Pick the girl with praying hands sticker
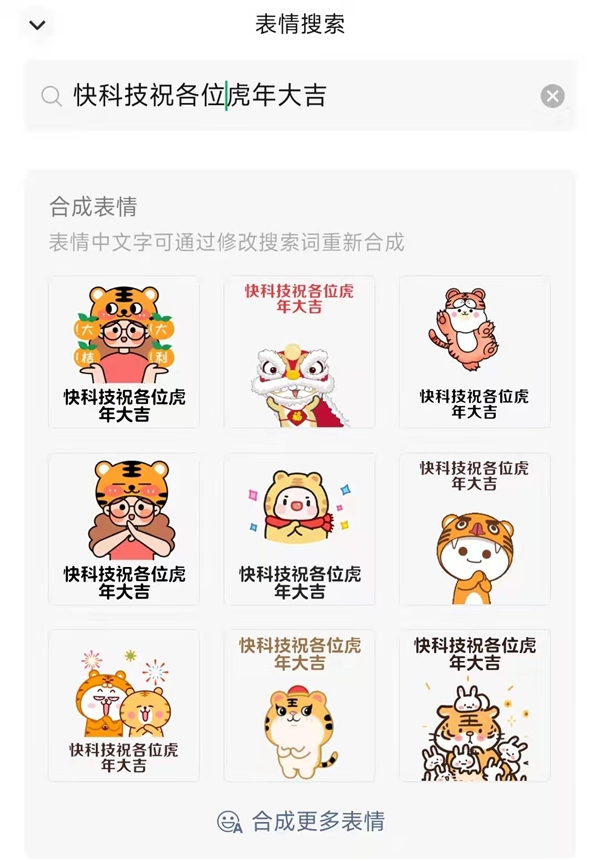 point(124,529)
